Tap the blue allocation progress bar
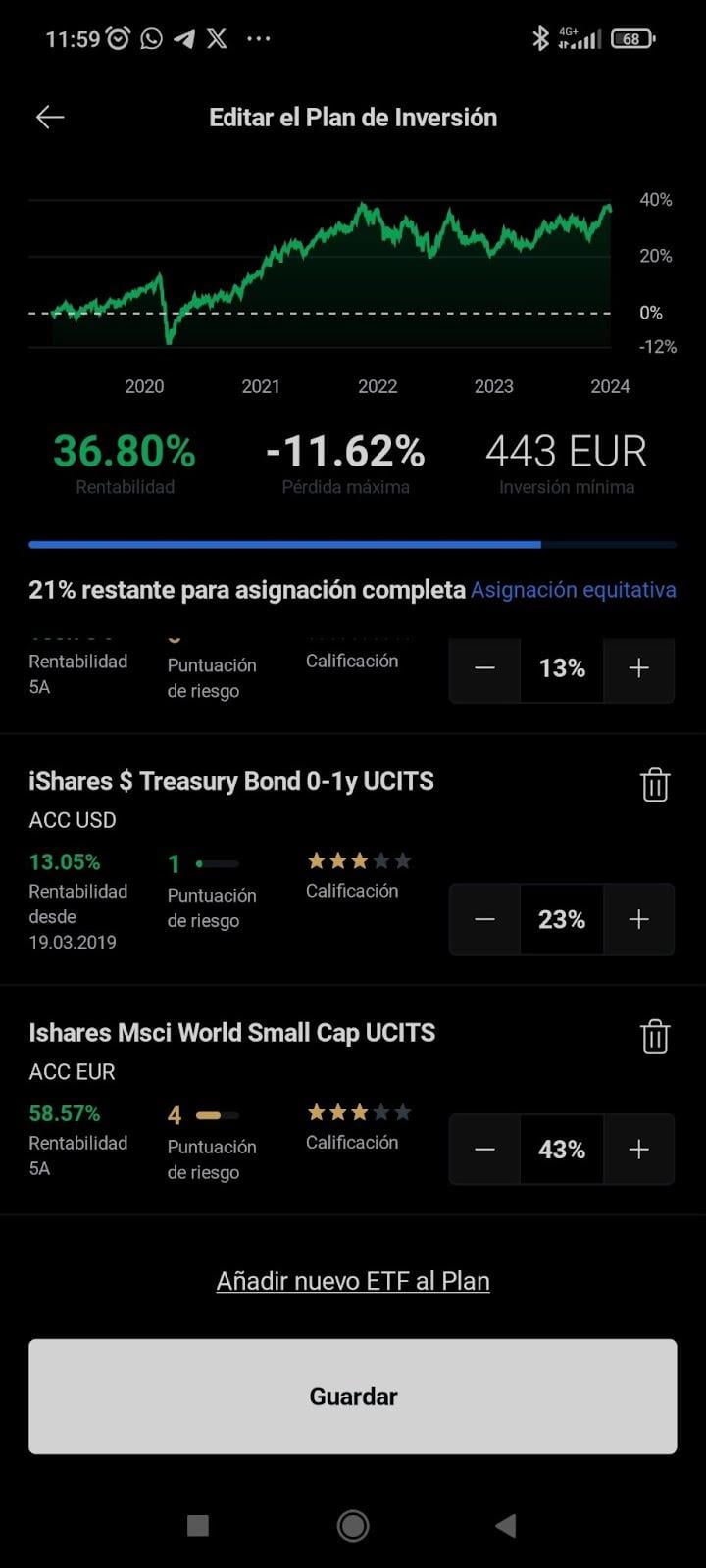 [x=284, y=544]
